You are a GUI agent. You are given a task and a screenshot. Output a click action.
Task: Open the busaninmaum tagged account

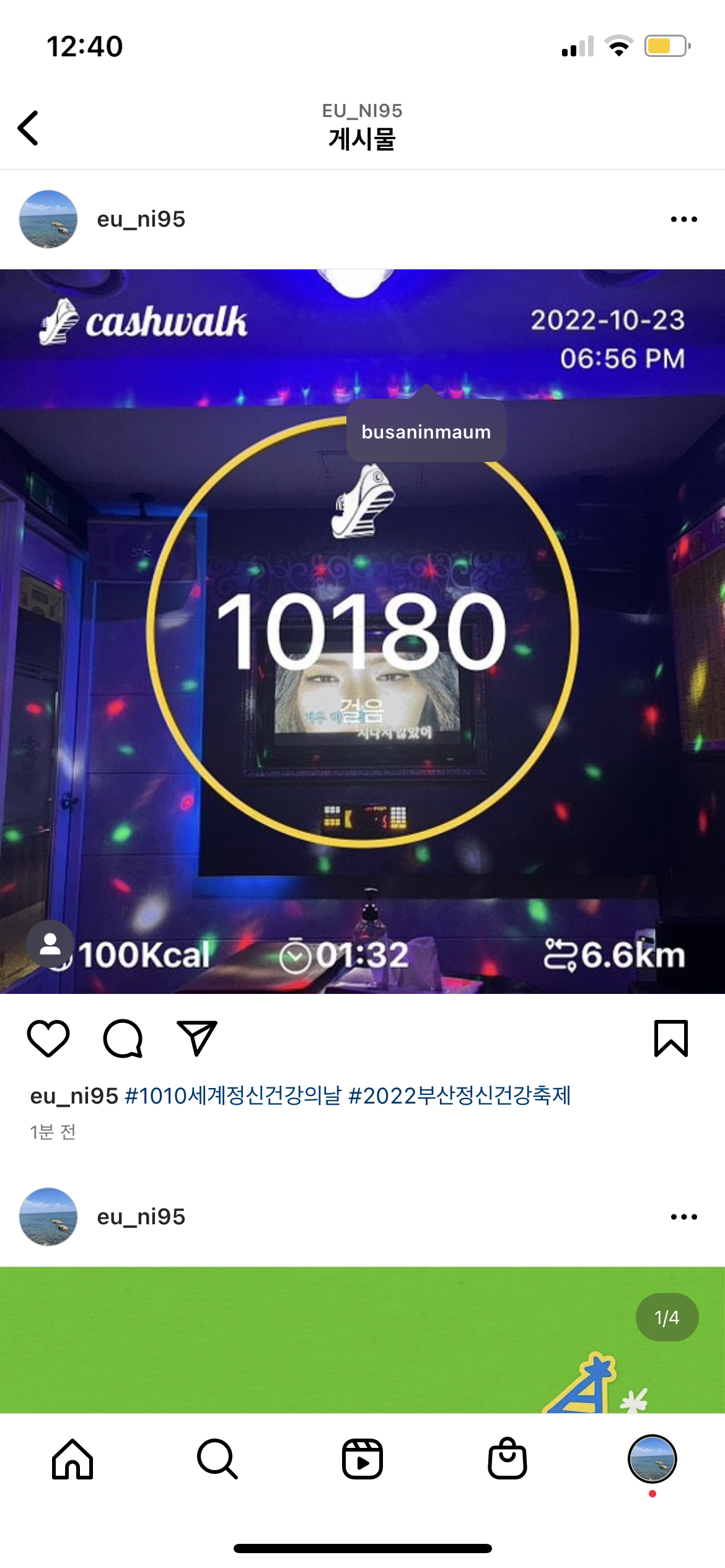pyautogui.click(x=426, y=432)
